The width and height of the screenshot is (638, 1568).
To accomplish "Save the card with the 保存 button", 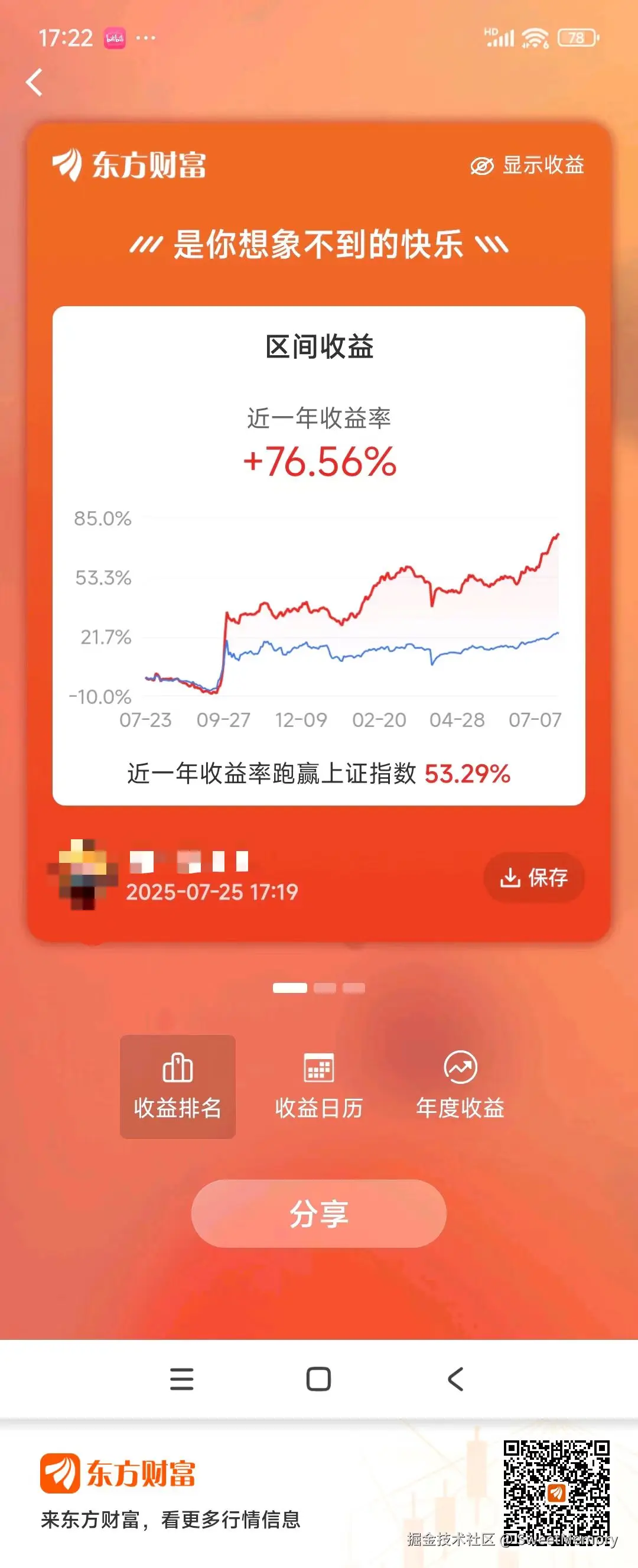I will click(x=534, y=877).
